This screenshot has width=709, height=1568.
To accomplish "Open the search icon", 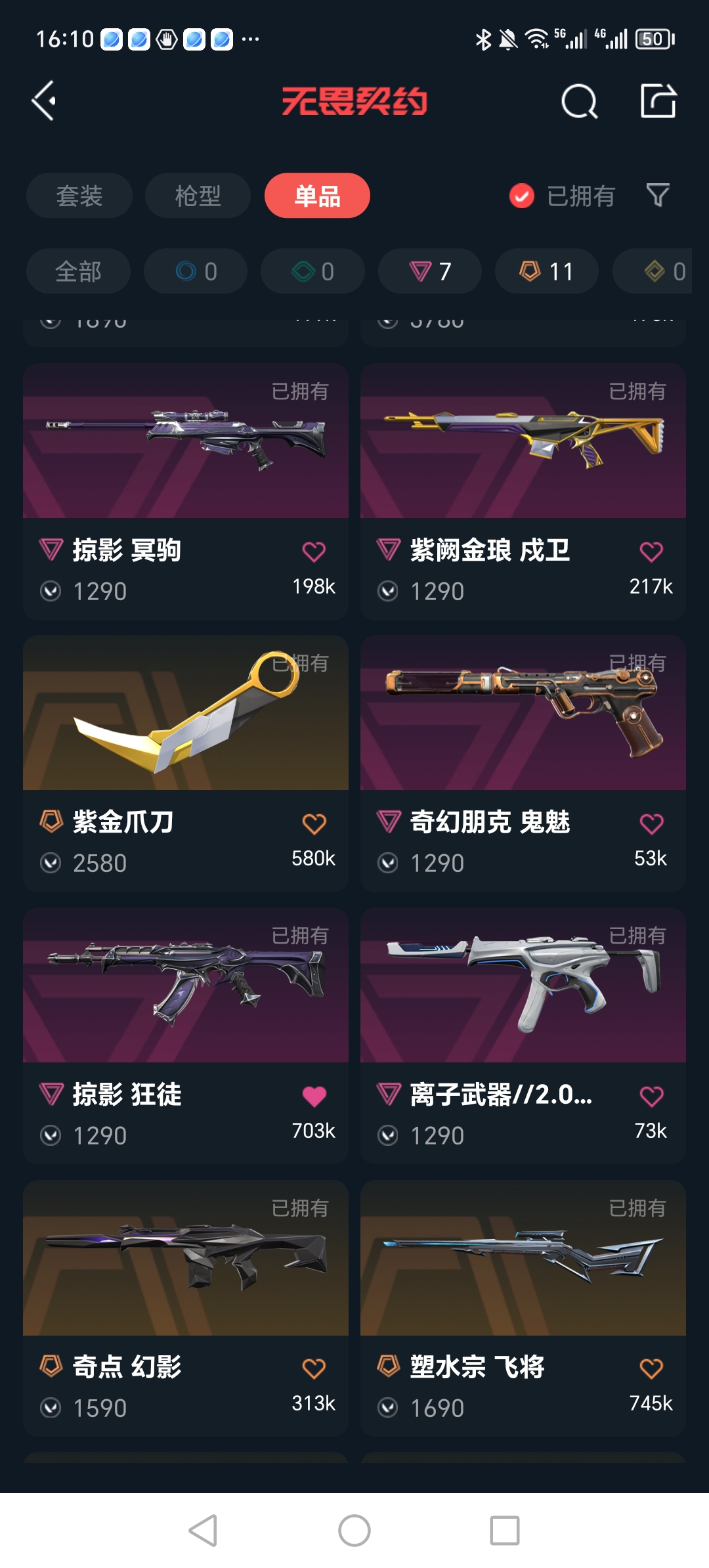I will point(579,102).
